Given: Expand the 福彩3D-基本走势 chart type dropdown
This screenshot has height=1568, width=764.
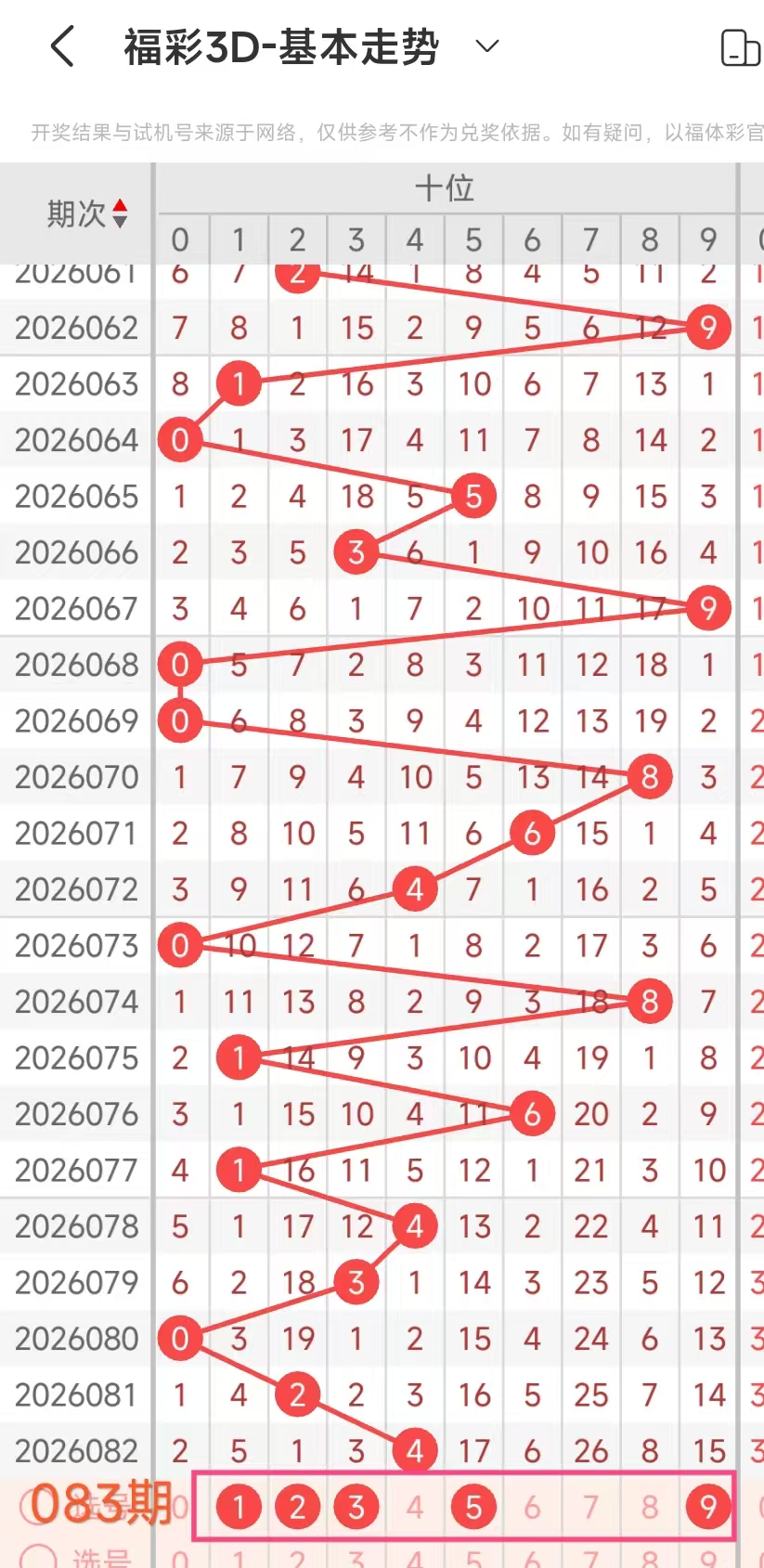Looking at the screenshot, I should point(487,46).
